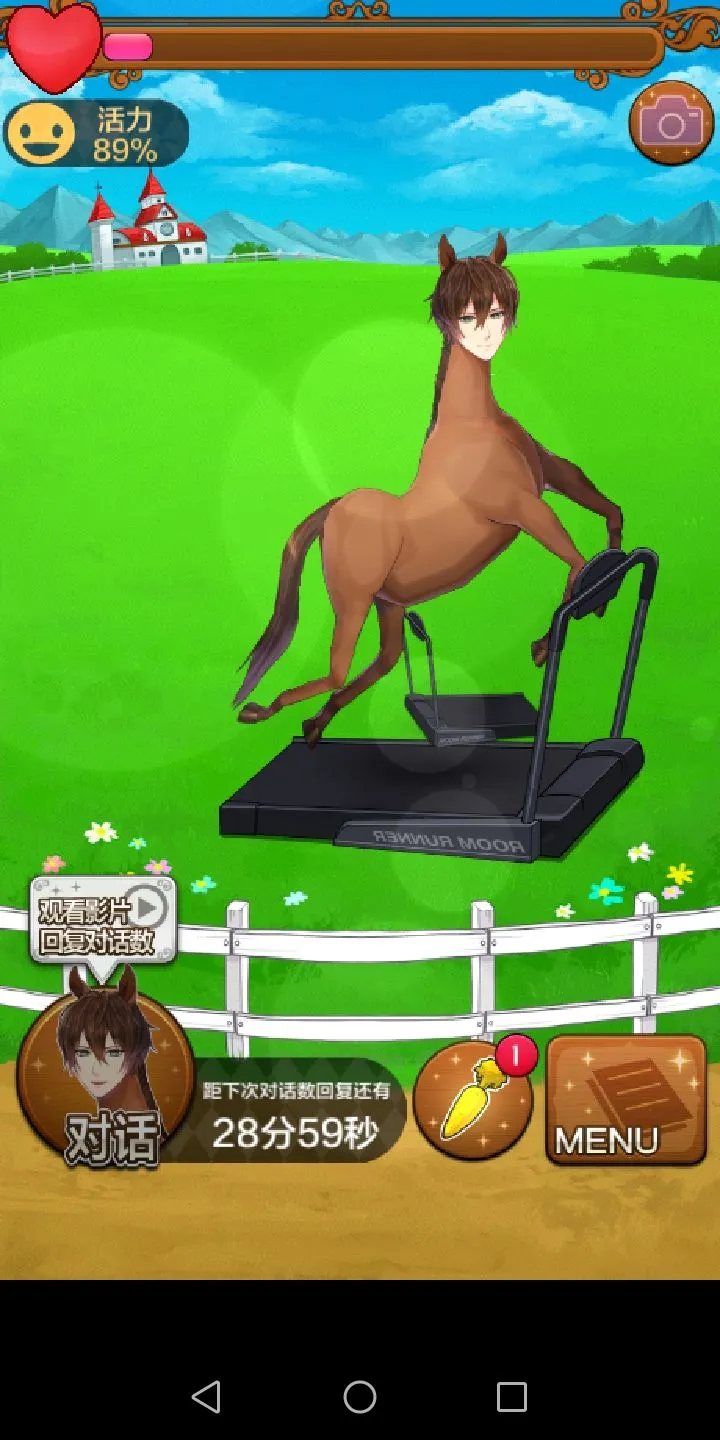This screenshot has width=720, height=1440.
Task: Watch video to restore dialogue count
Action: coord(102,920)
